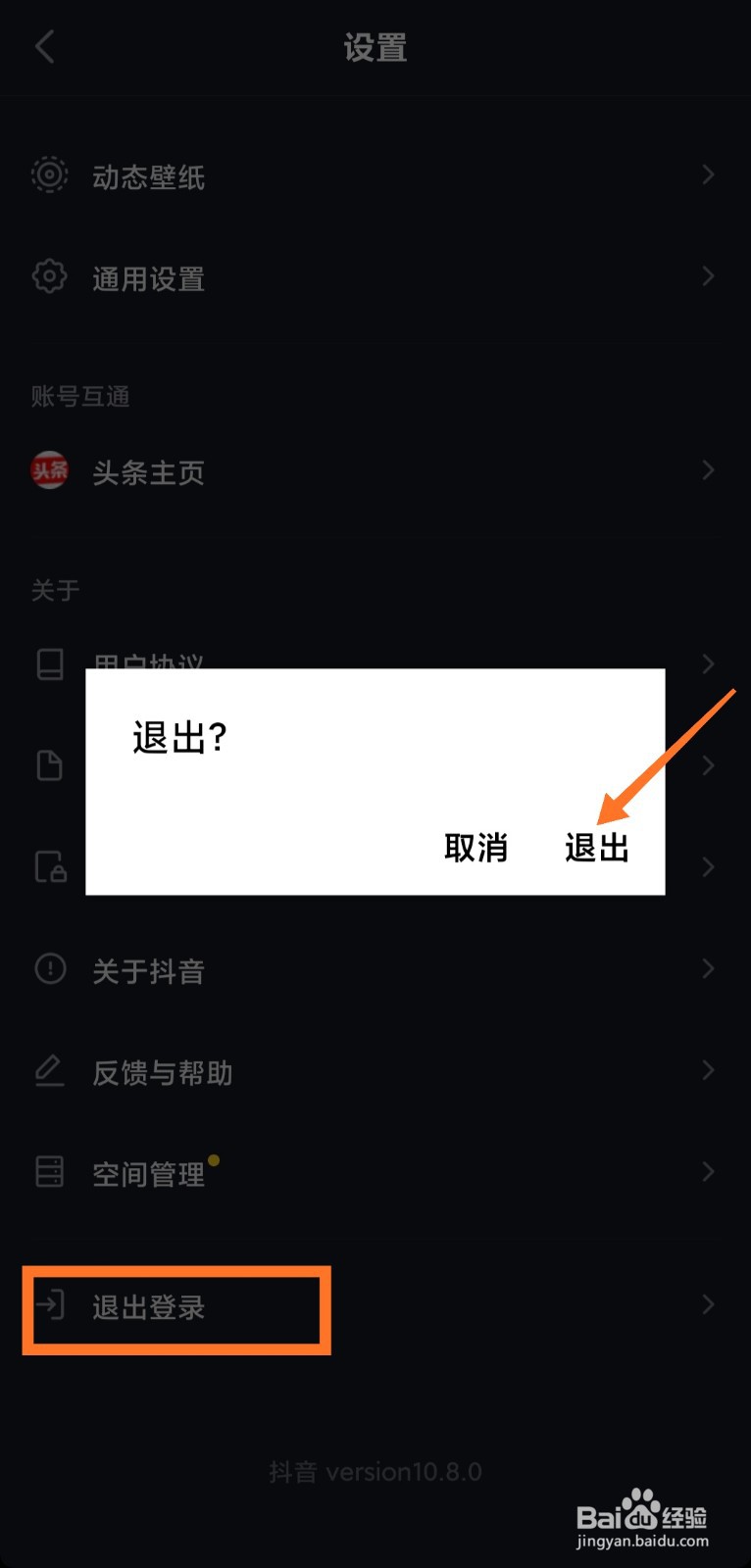Select the general settings (通用设置) gear icon
Image resolution: width=751 pixels, height=1568 pixels.
(49, 276)
